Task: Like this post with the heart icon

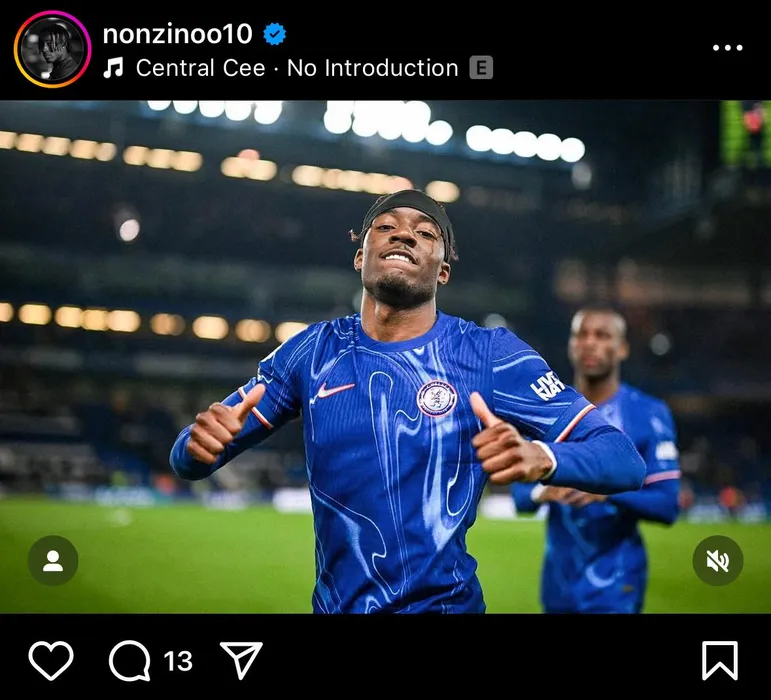Action: point(51,660)
